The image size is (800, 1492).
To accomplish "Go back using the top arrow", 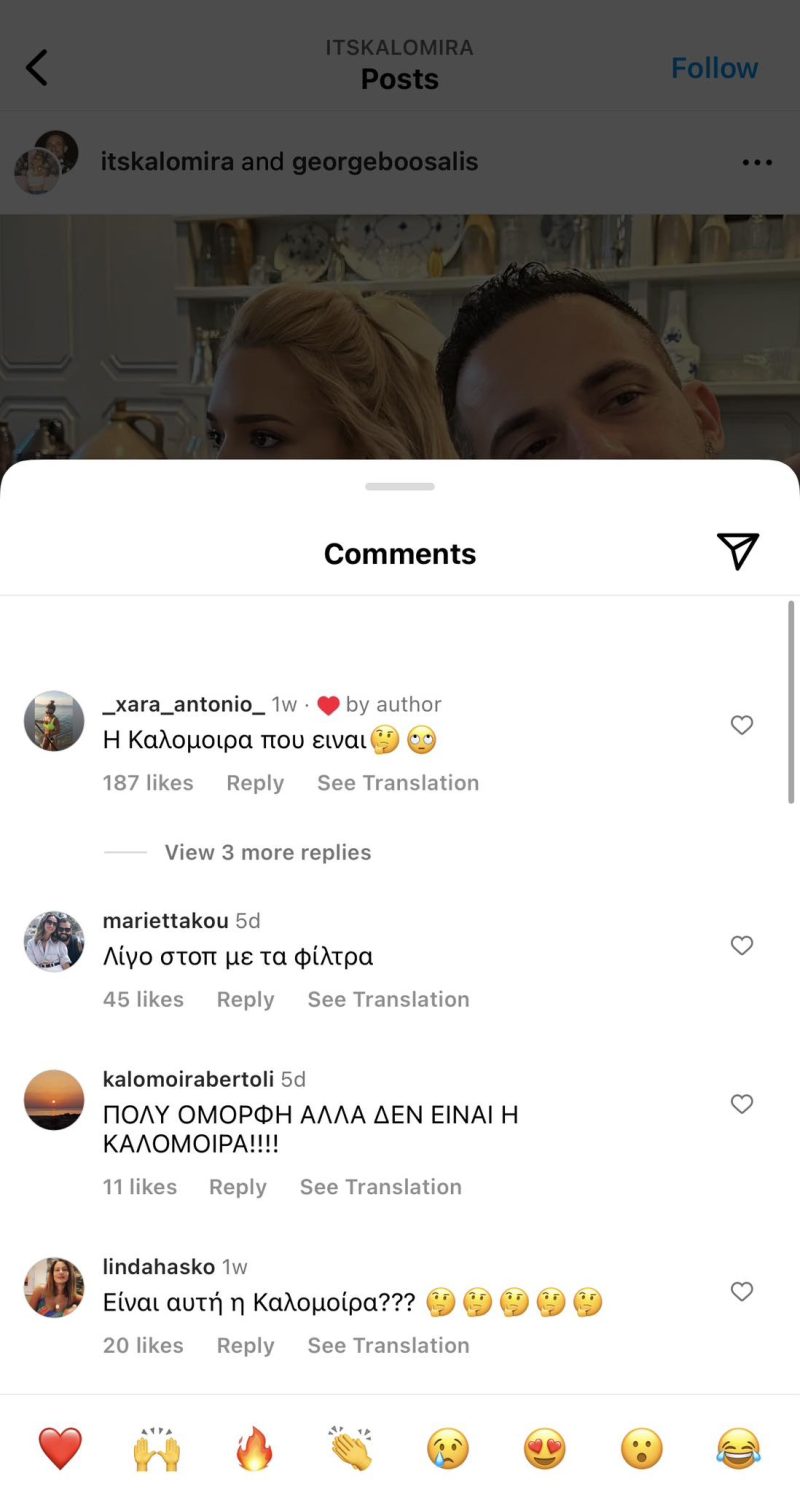I will (37, 68).
